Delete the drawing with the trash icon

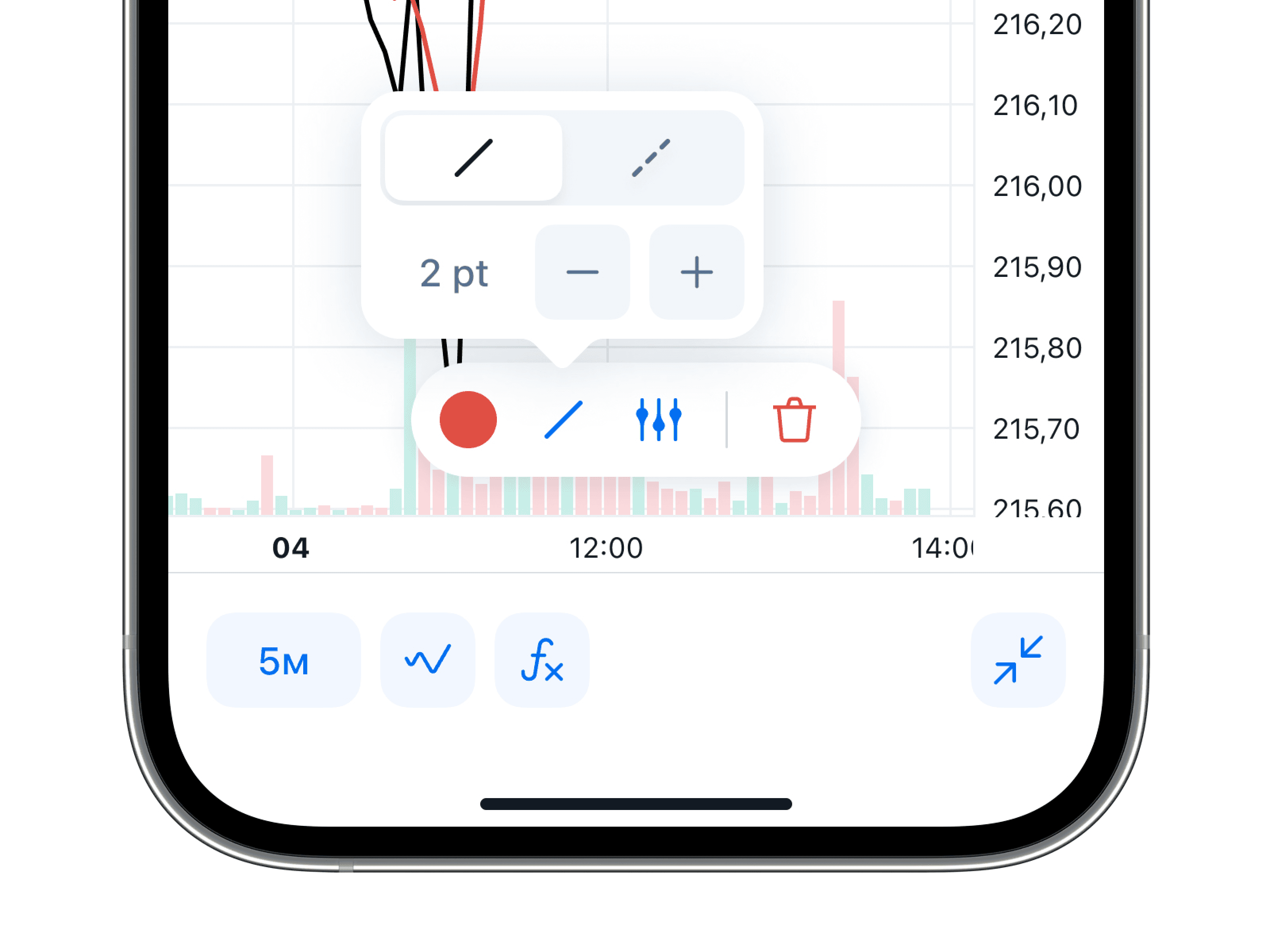tap(794, 420)
